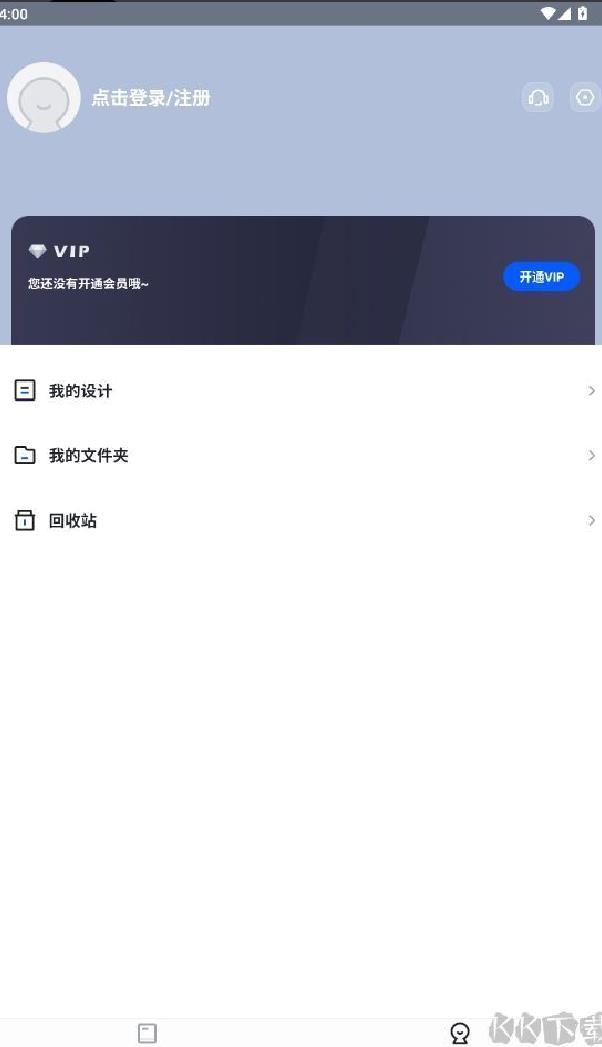Open 我的文件夹
602x1047 pixels.
(x=300, y=456)
